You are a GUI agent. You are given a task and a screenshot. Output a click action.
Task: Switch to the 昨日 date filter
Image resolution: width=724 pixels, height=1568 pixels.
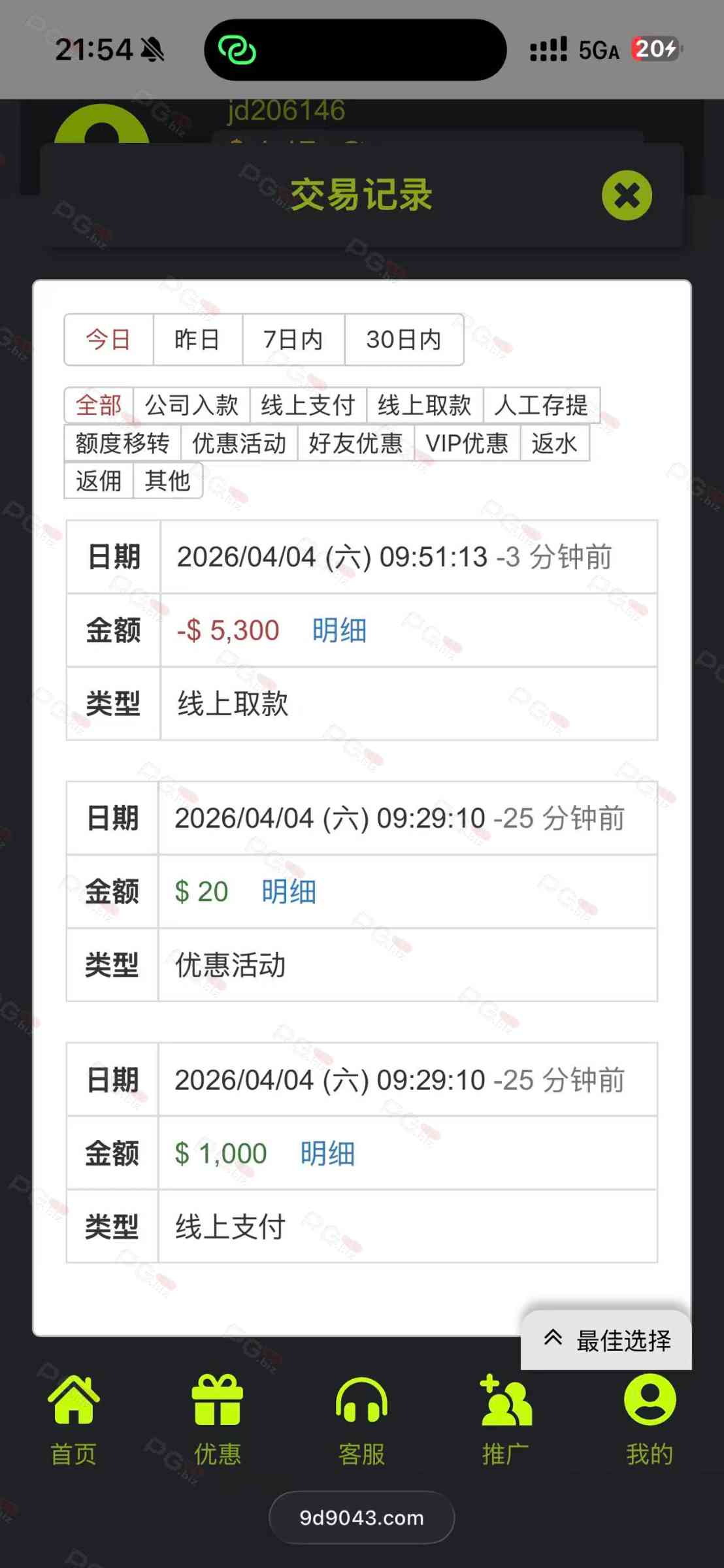click(197, 340)
